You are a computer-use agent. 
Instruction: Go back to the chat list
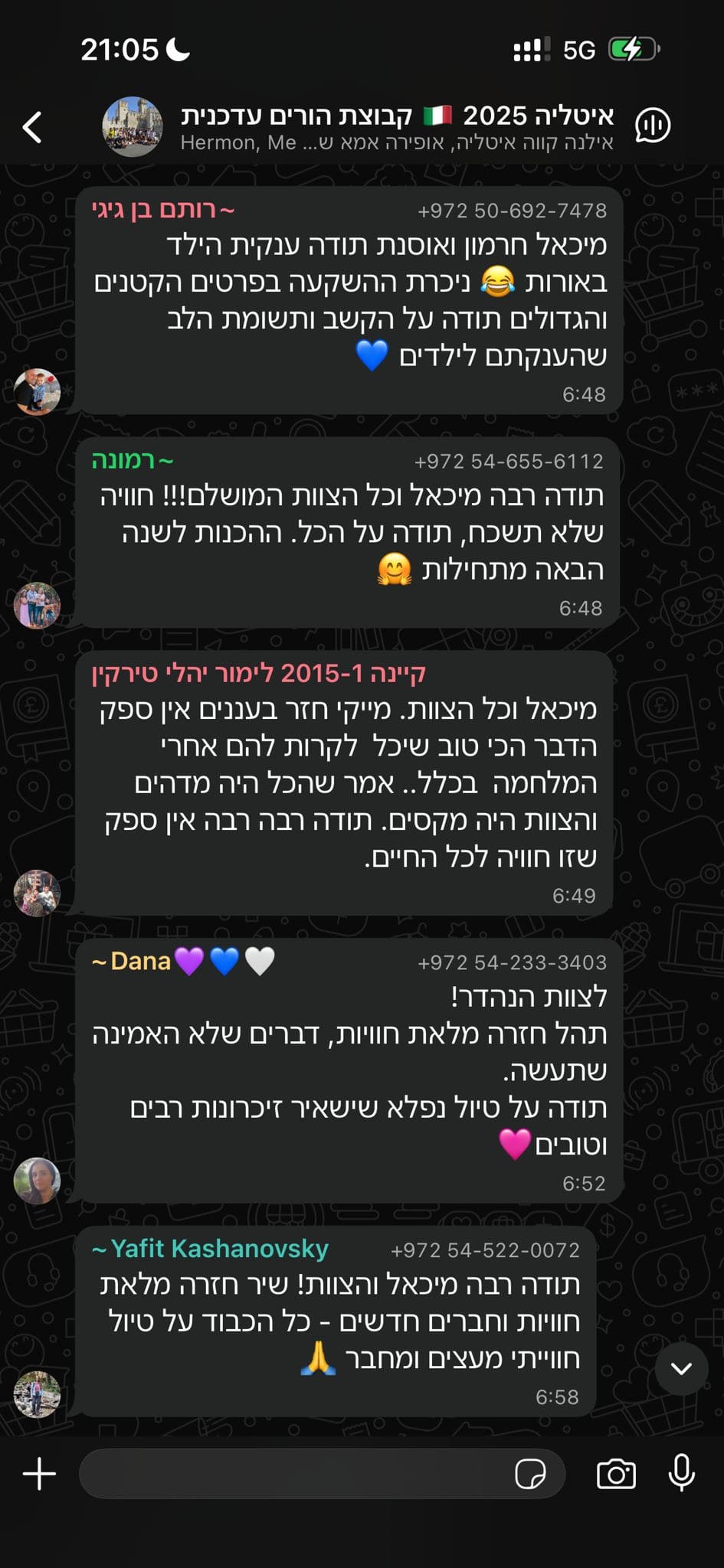tap(32, 127)
